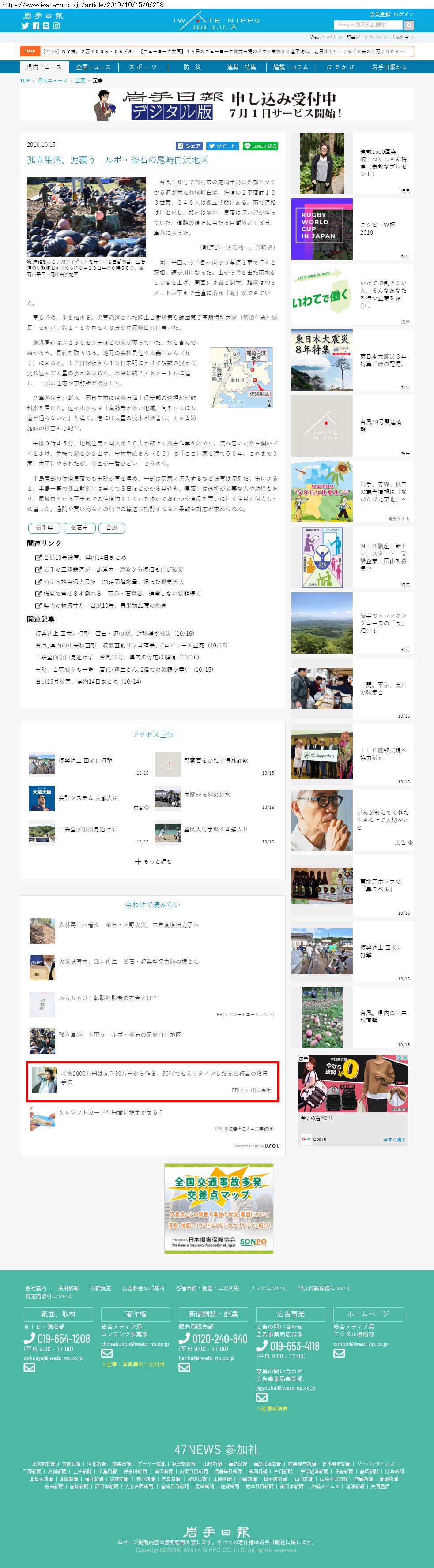
Task: Select the 釜石市 tag chip
Action: (x=80, y=528)
